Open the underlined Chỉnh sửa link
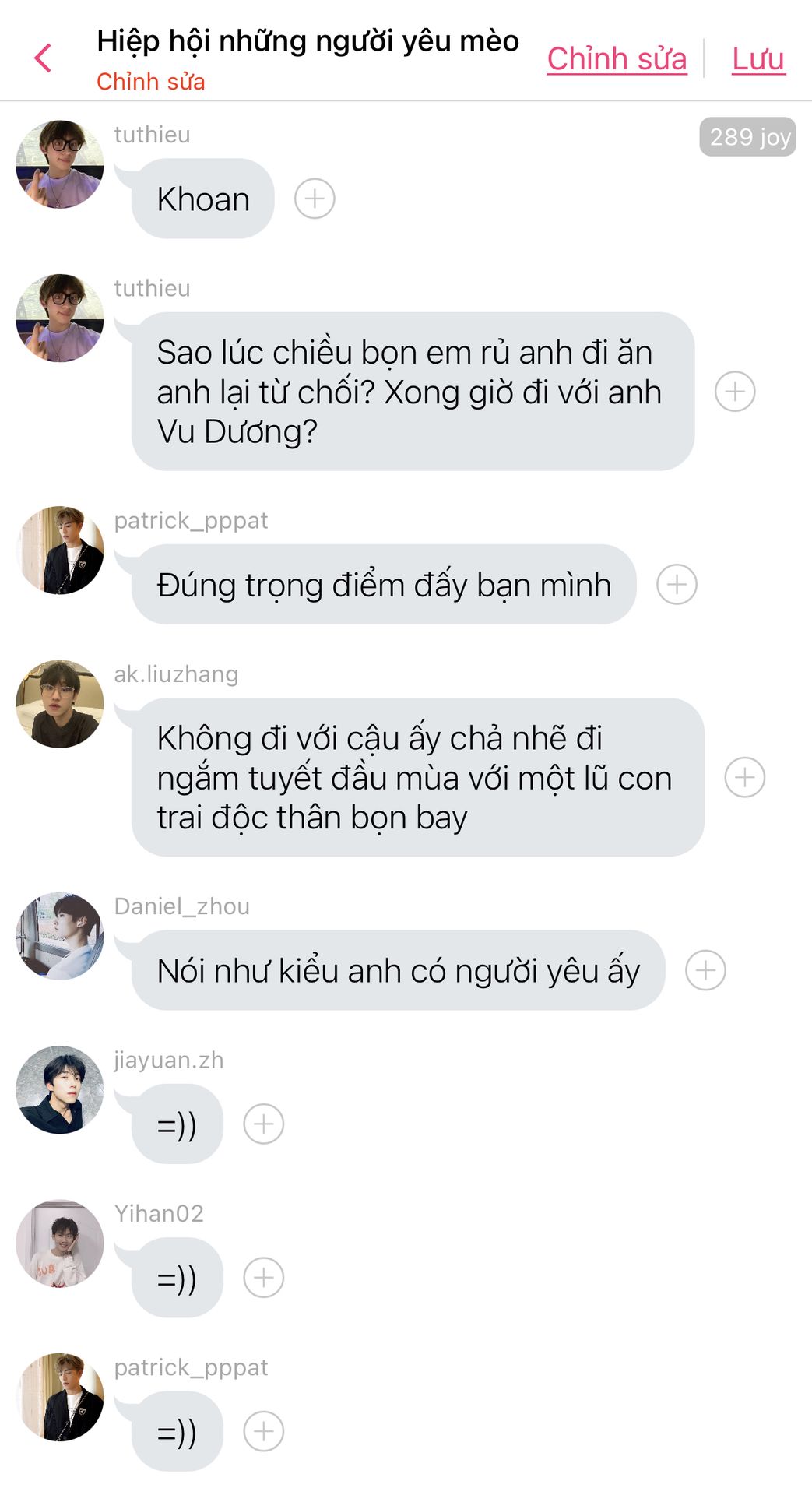Image resolution: width=812 pixels, height=1495 pixels. [617, 59]
